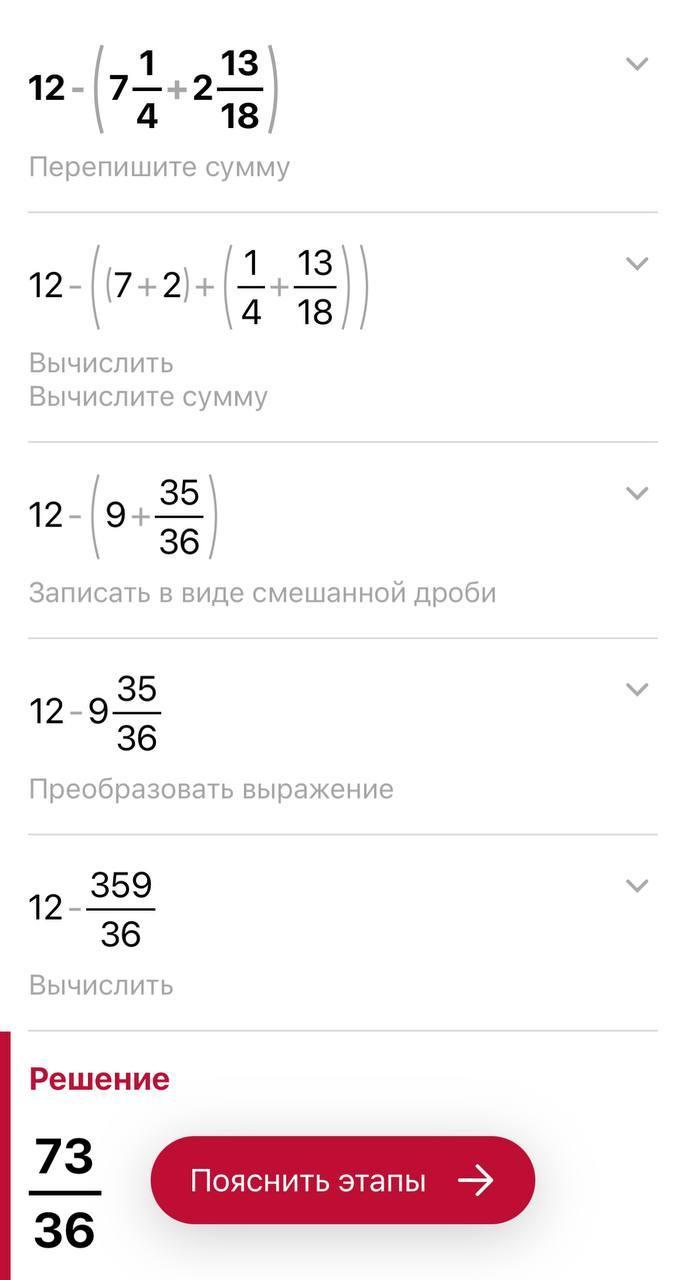
Task: Expand the "Преобразовать выражение" step chevron
Action: click(637, 689)
